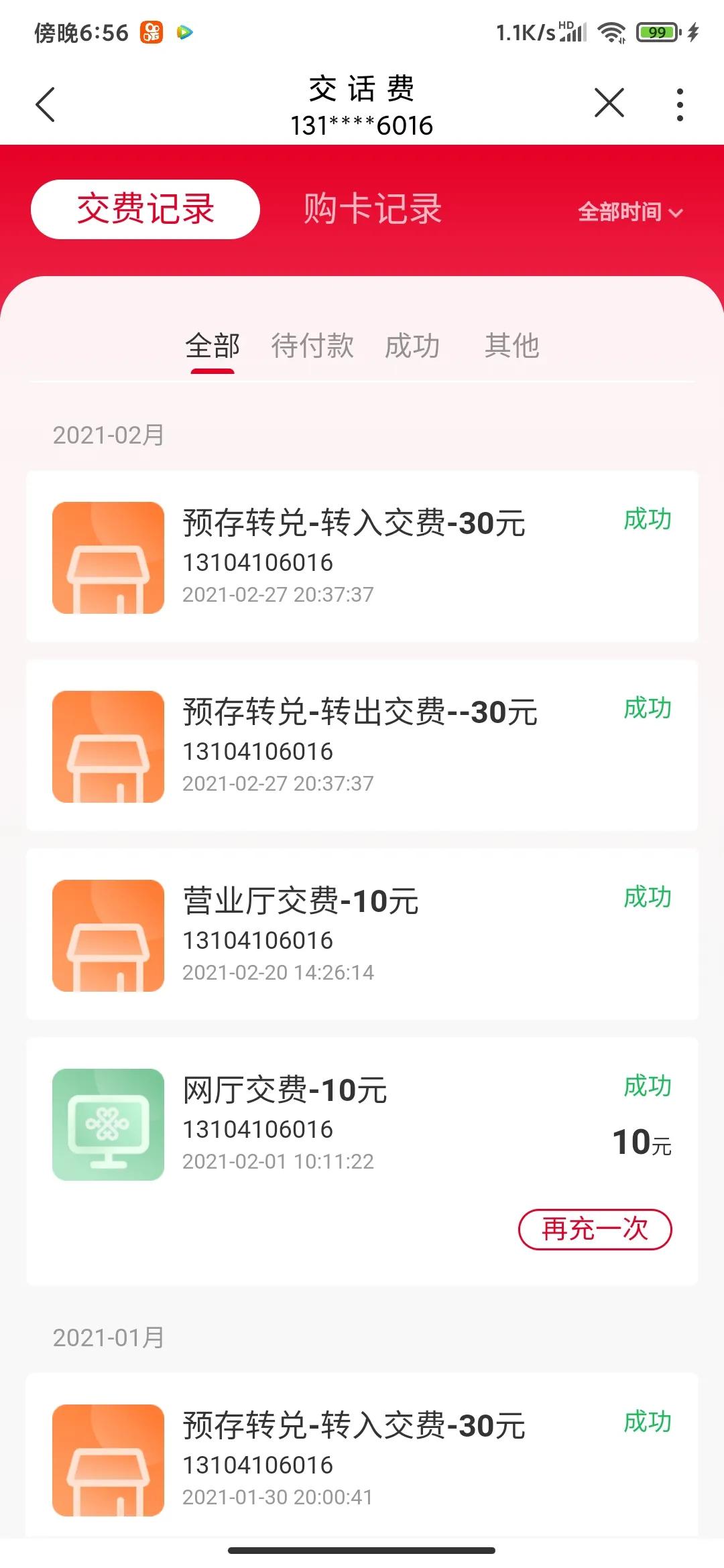Open the three-dot overflow menu
724x1568 pixels.
pos(678,104)
